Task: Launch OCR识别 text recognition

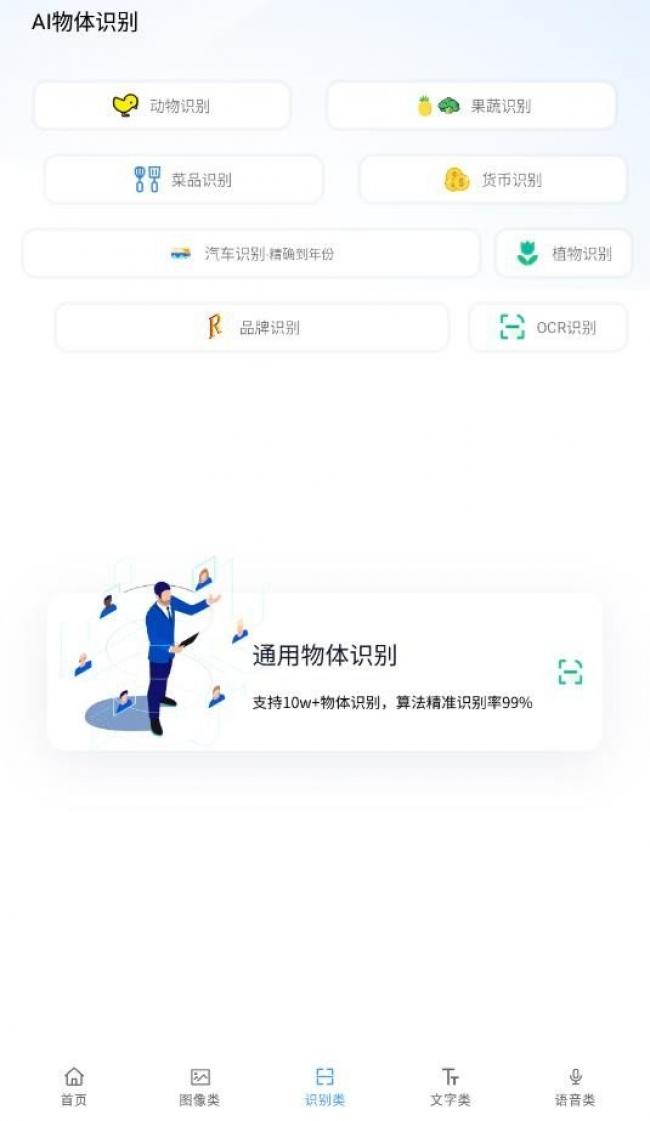Action: 548,328
